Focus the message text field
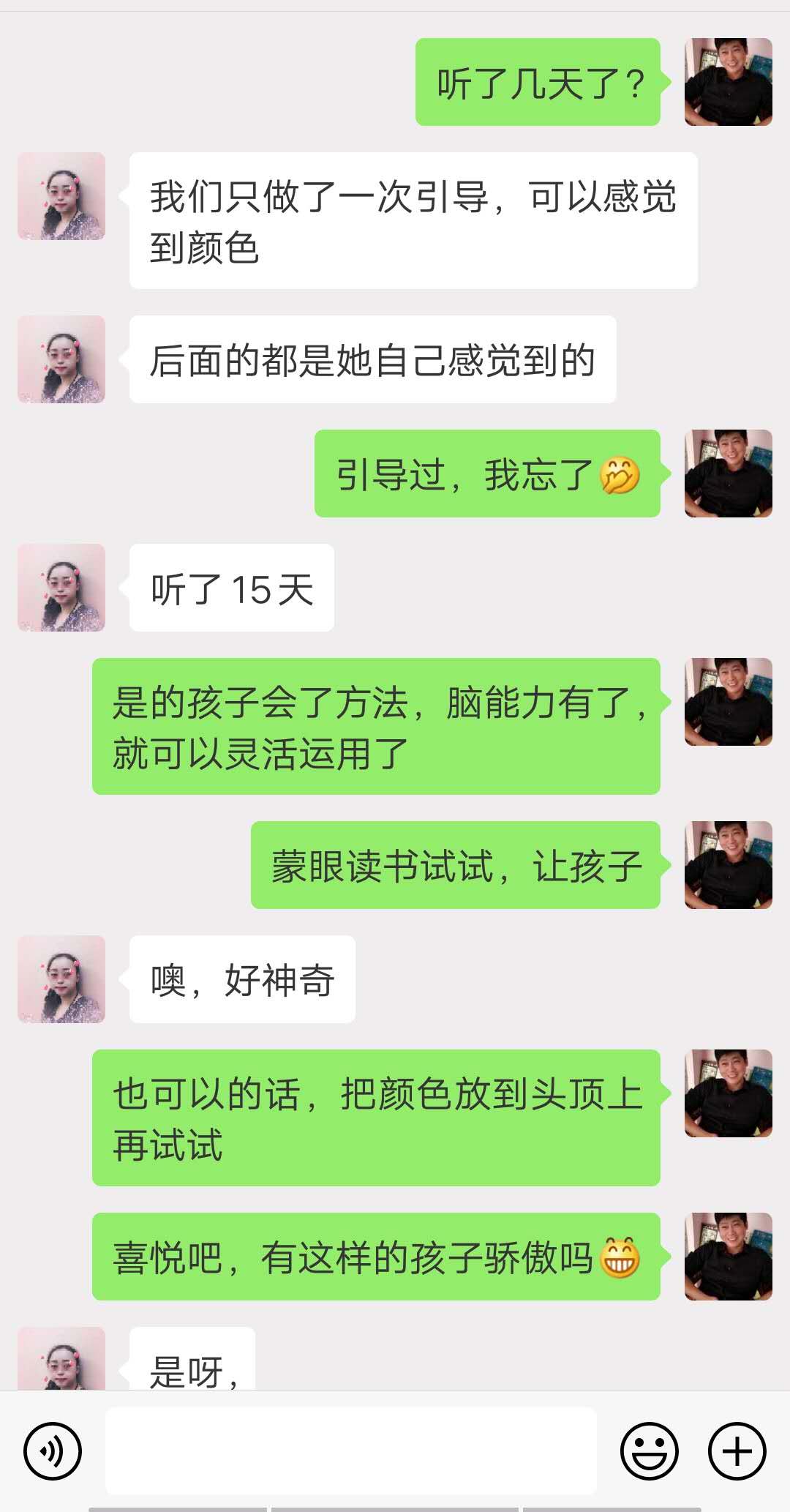 350,1451
